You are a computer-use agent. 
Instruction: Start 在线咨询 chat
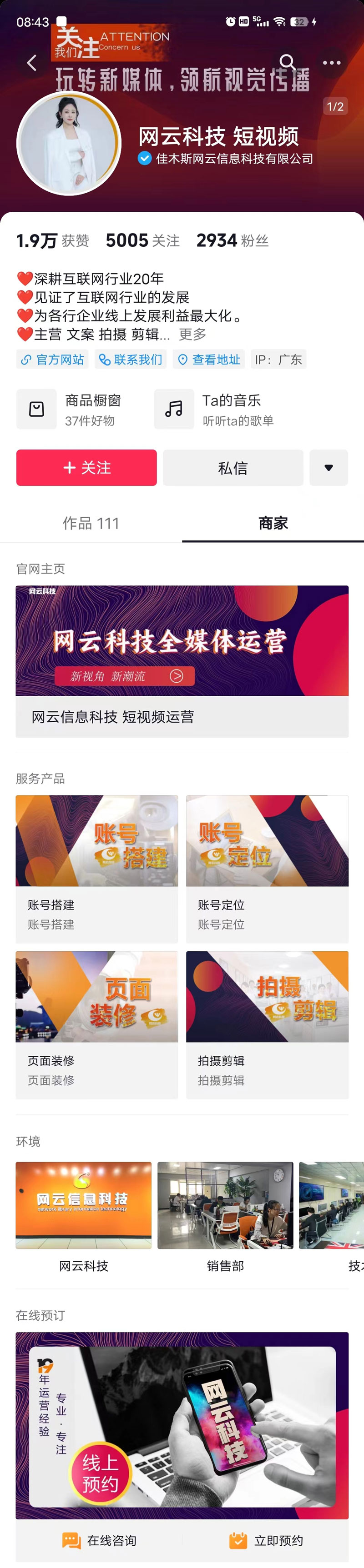pos(99,1541)
